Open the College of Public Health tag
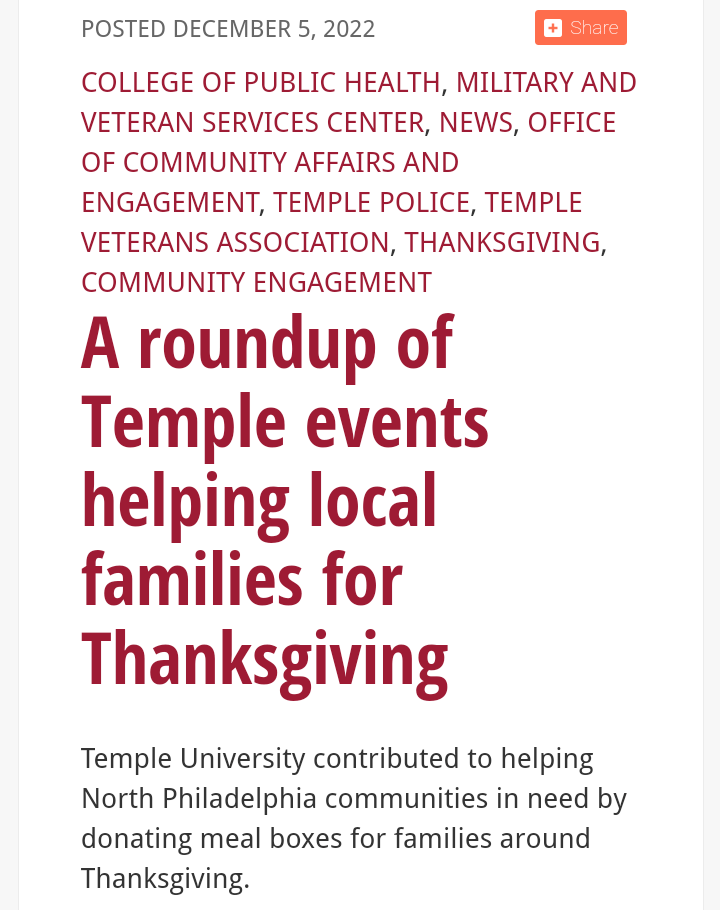720x910 pixels. pyautogui.click(x=260, y=82)
